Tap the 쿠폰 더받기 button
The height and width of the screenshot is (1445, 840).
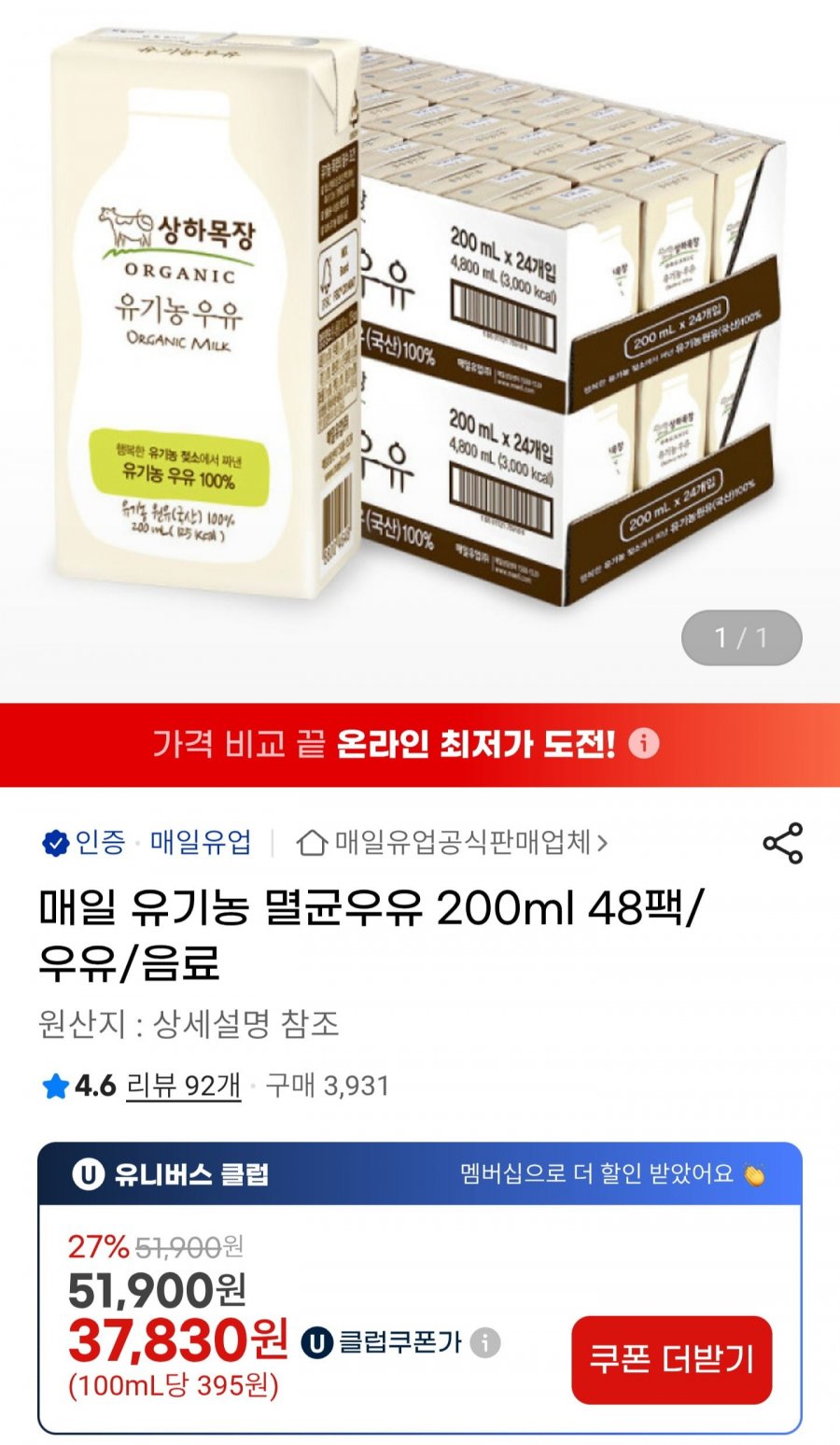(671, 1359)
